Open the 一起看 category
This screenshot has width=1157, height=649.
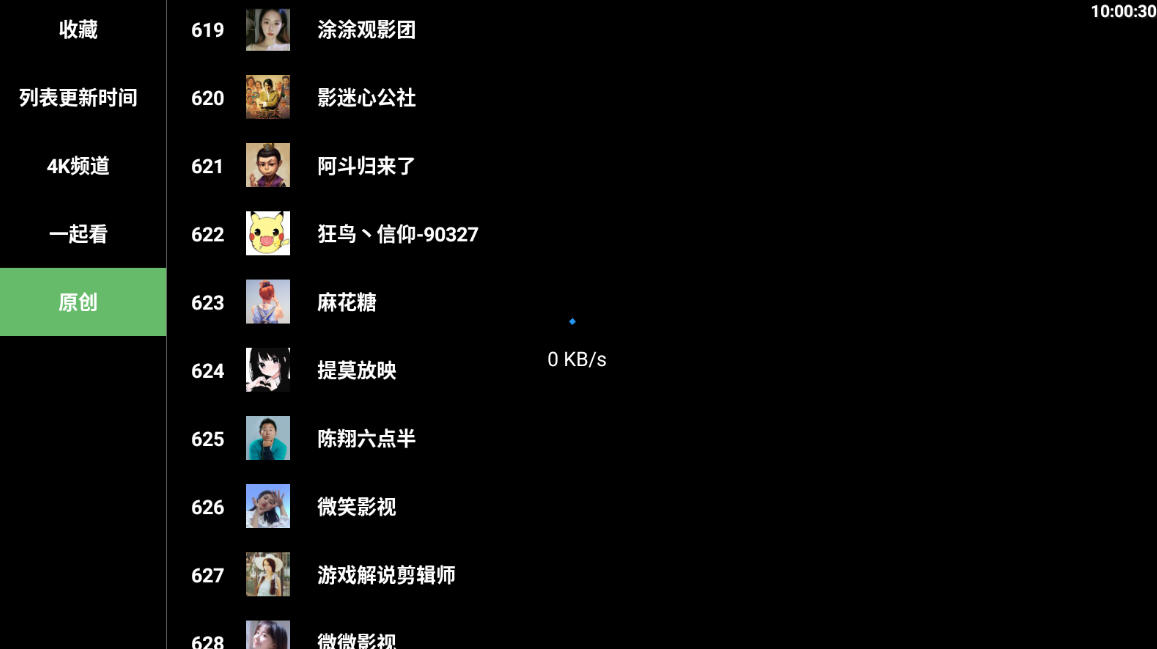point(78,234)
